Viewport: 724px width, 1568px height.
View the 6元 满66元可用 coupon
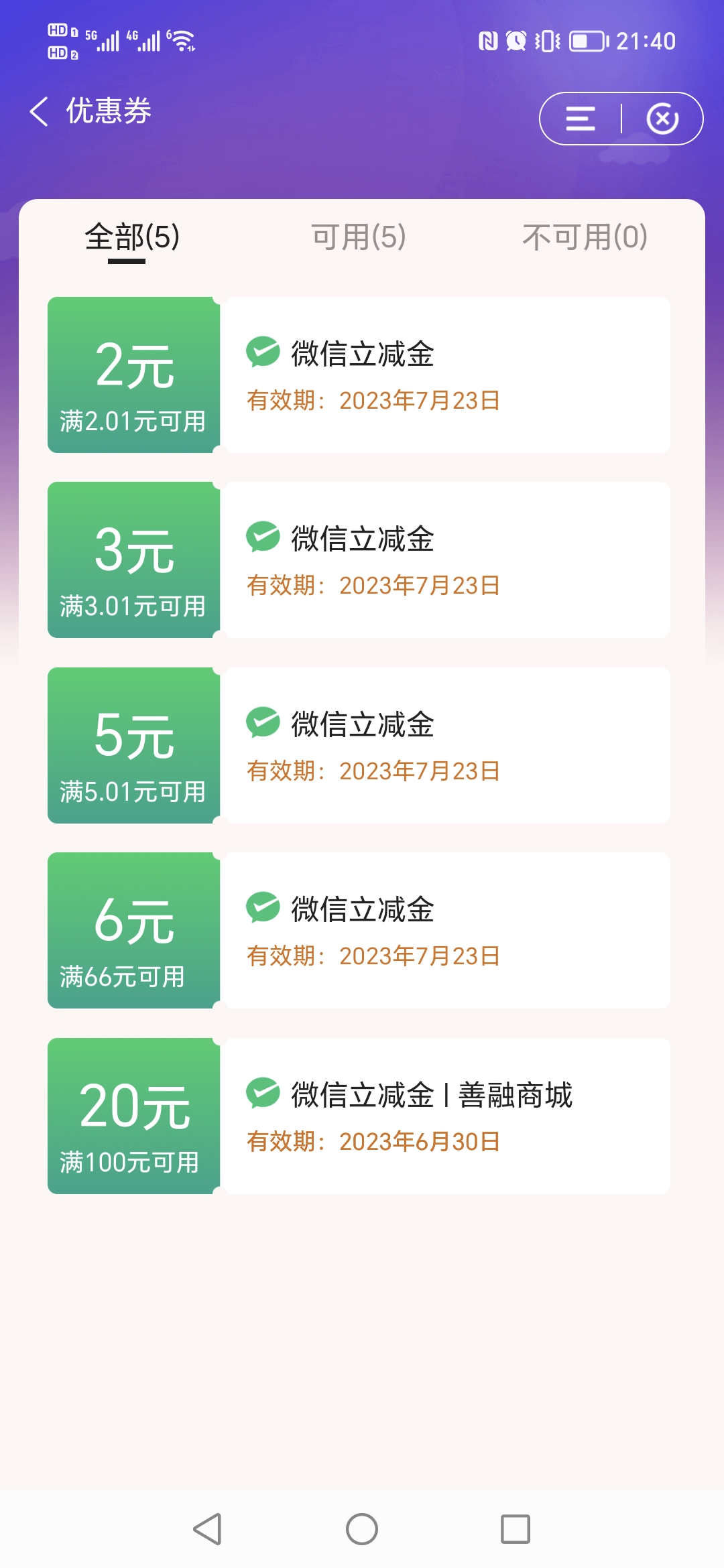point(359,931)
